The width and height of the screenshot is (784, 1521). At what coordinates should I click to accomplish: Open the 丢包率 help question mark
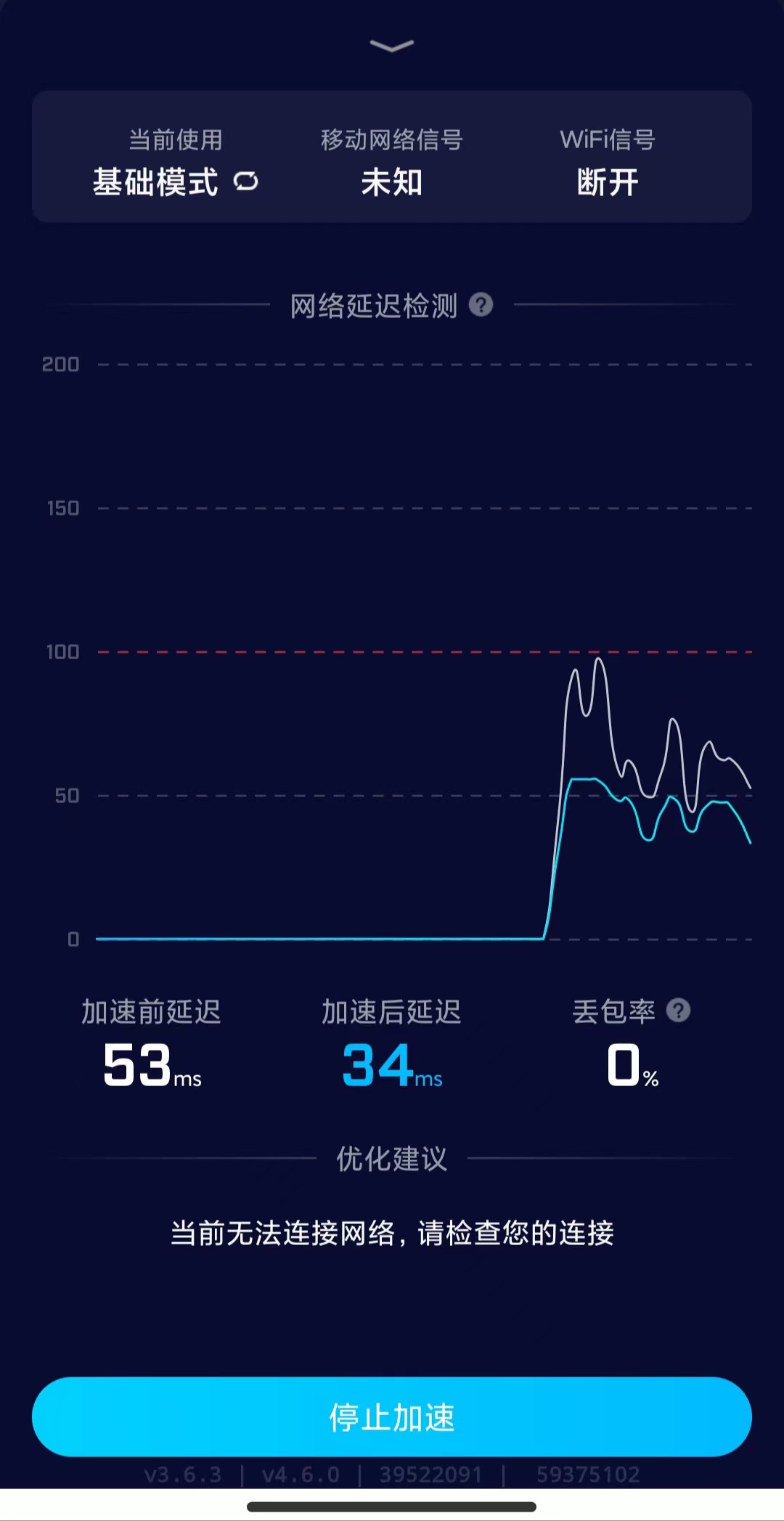point(678,1010)
